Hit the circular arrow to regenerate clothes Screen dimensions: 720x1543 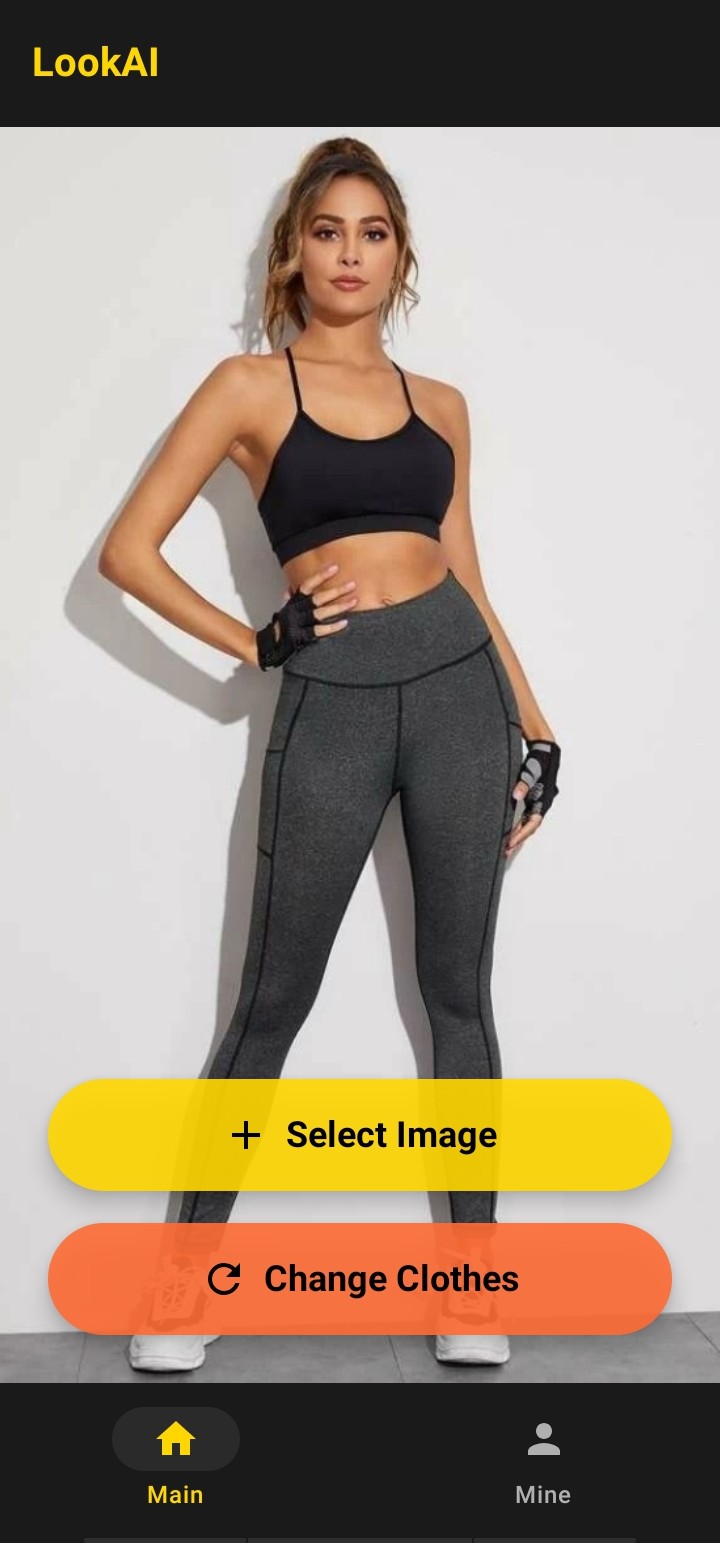[226, 1278]
